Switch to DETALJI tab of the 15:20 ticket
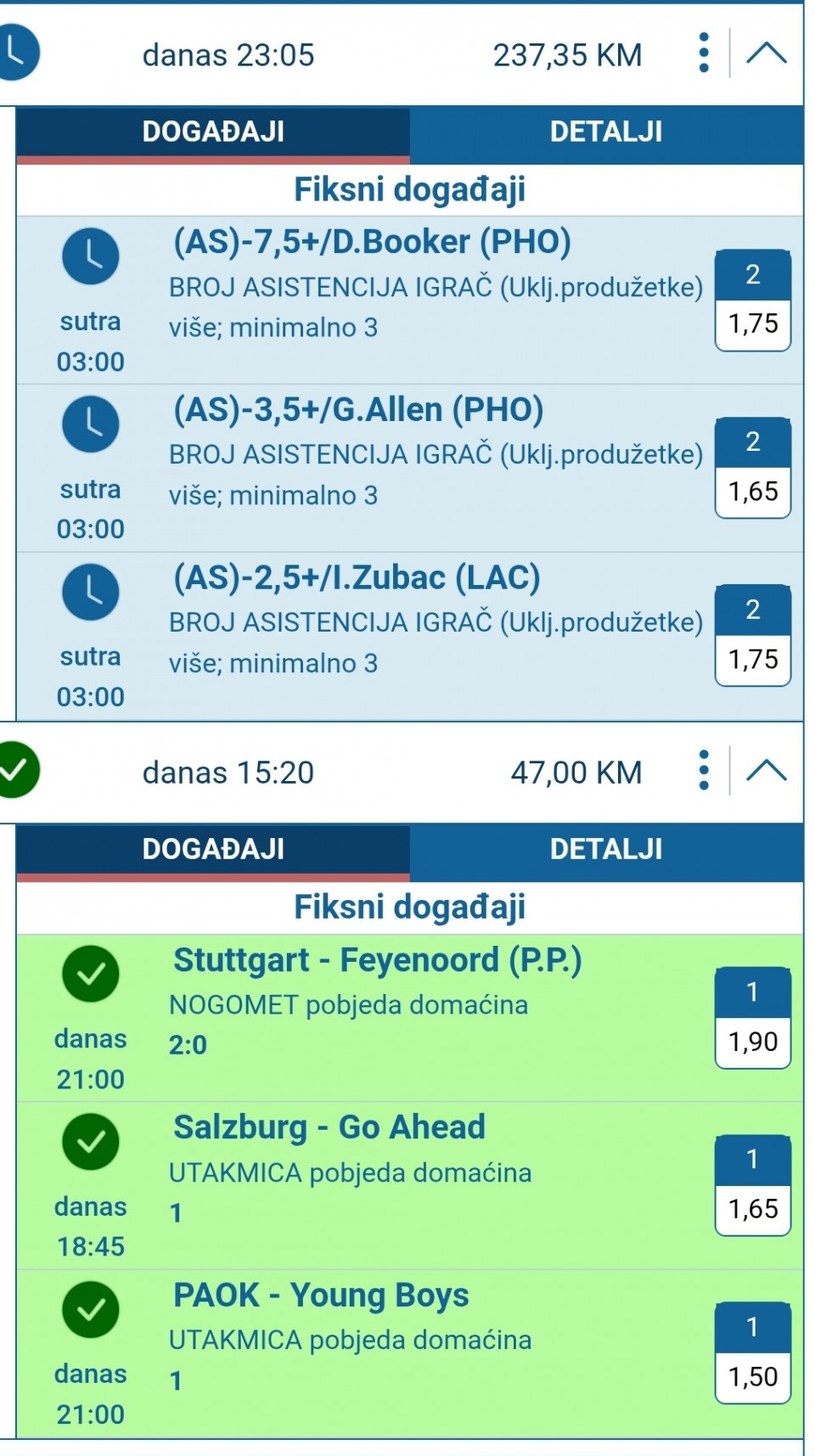 tap(606, 849)
